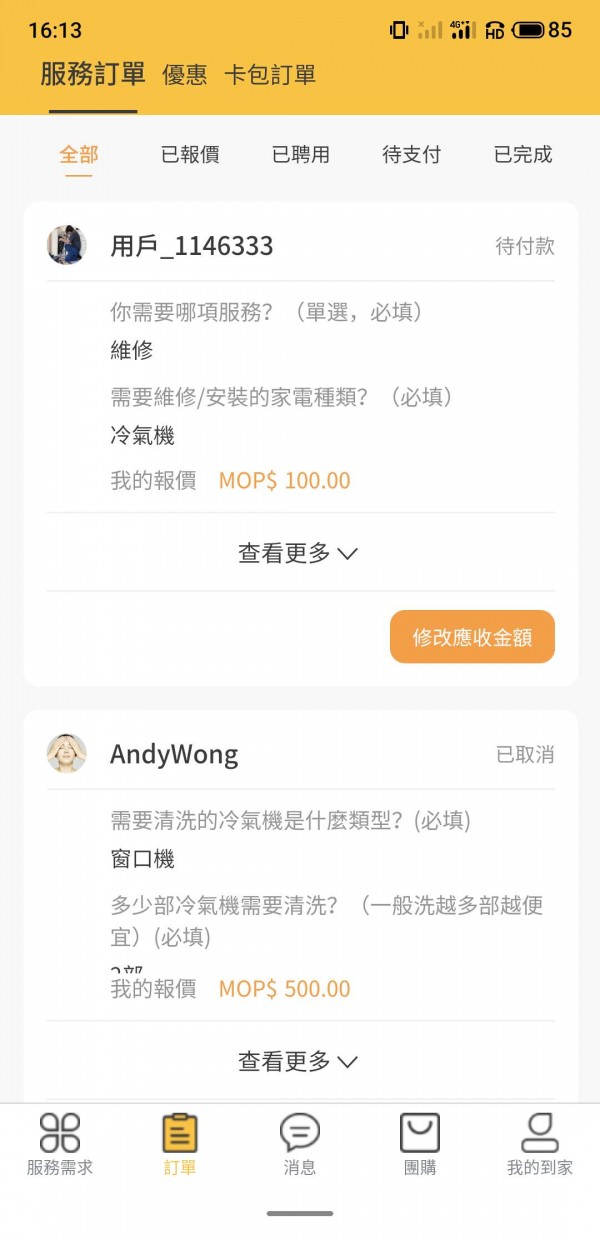Switch to the 優惠 top tab
600x1240 pixels.
184,75
